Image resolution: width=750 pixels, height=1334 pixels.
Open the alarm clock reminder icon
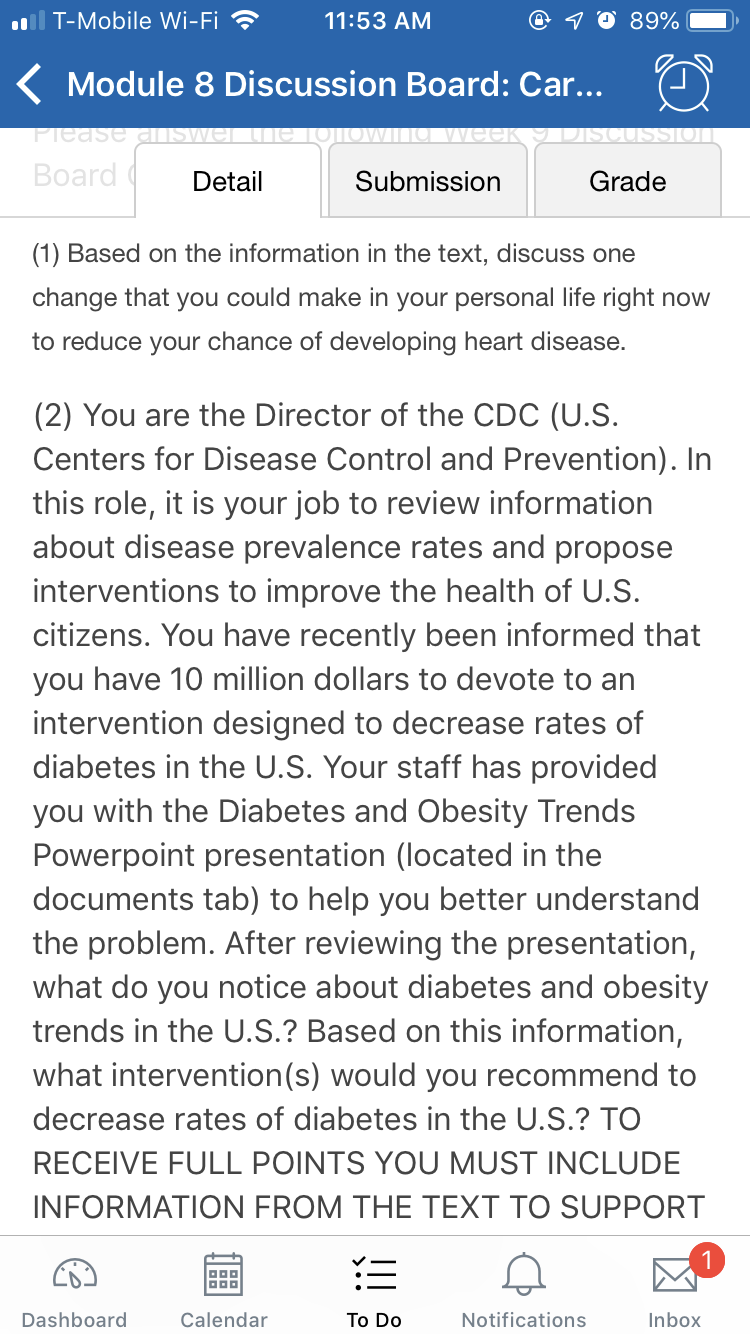click(684, 83)
